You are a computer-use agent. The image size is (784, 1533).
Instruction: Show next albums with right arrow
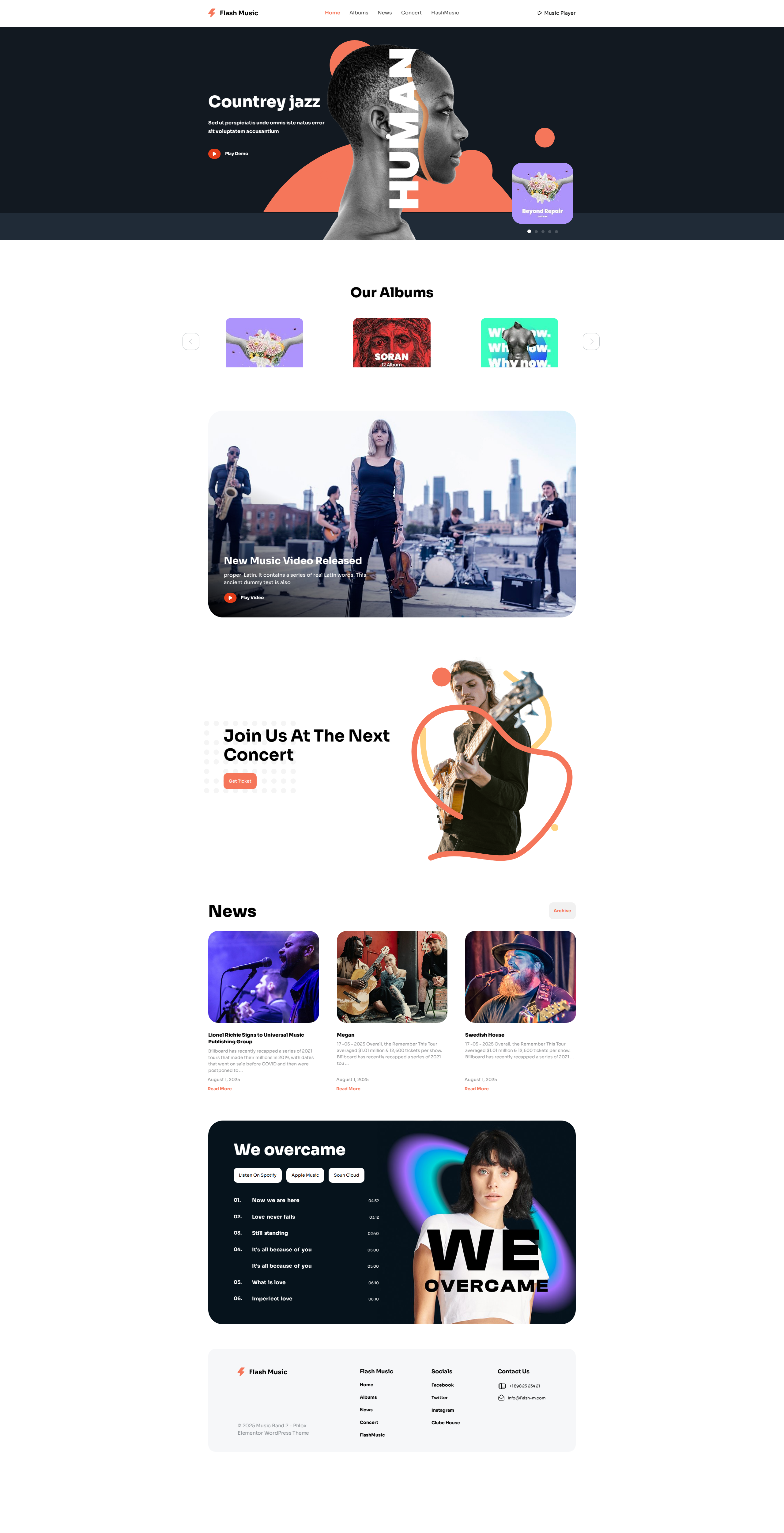pos(591,342)
